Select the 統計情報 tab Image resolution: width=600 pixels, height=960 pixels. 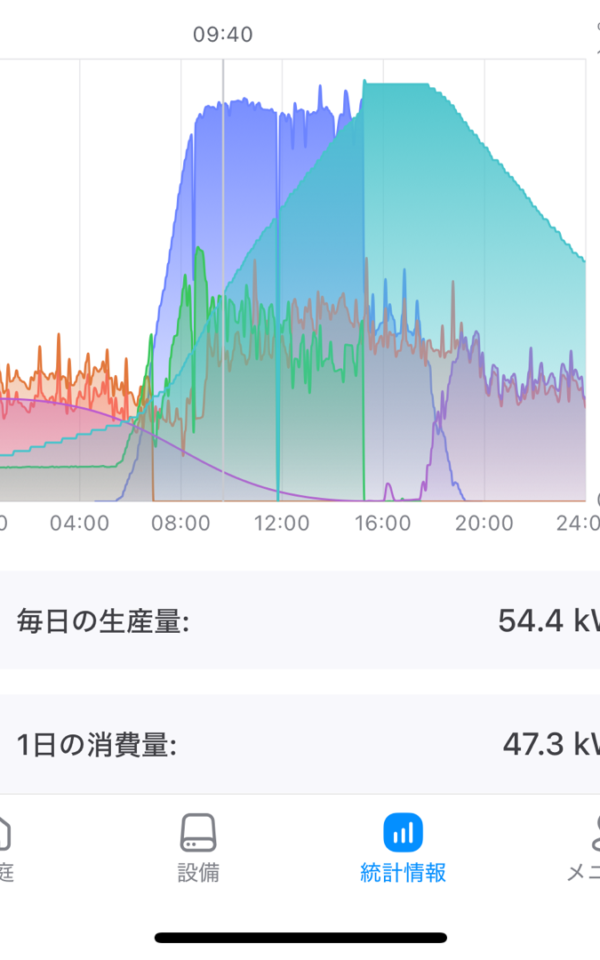coord(403,847)
